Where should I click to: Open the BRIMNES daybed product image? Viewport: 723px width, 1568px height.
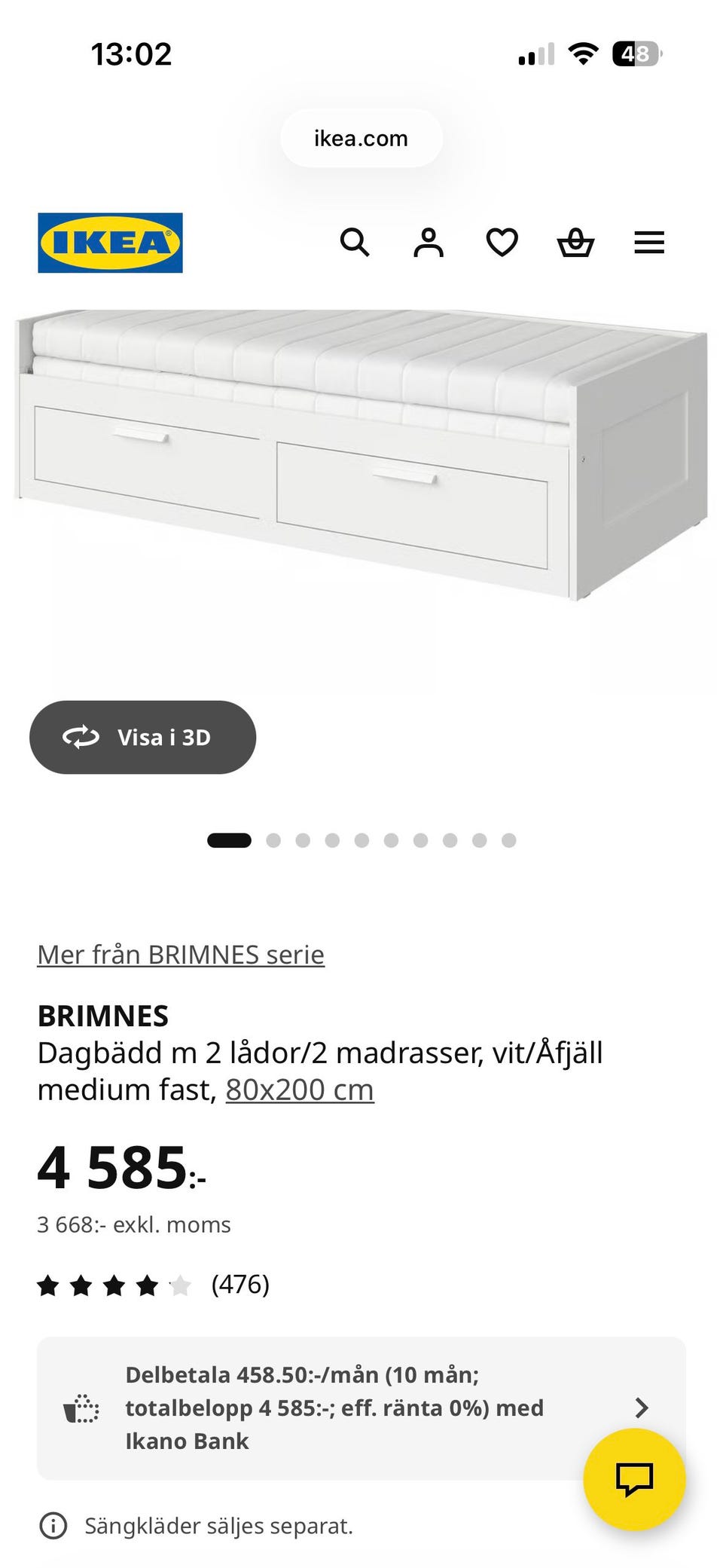coord(361,454)
